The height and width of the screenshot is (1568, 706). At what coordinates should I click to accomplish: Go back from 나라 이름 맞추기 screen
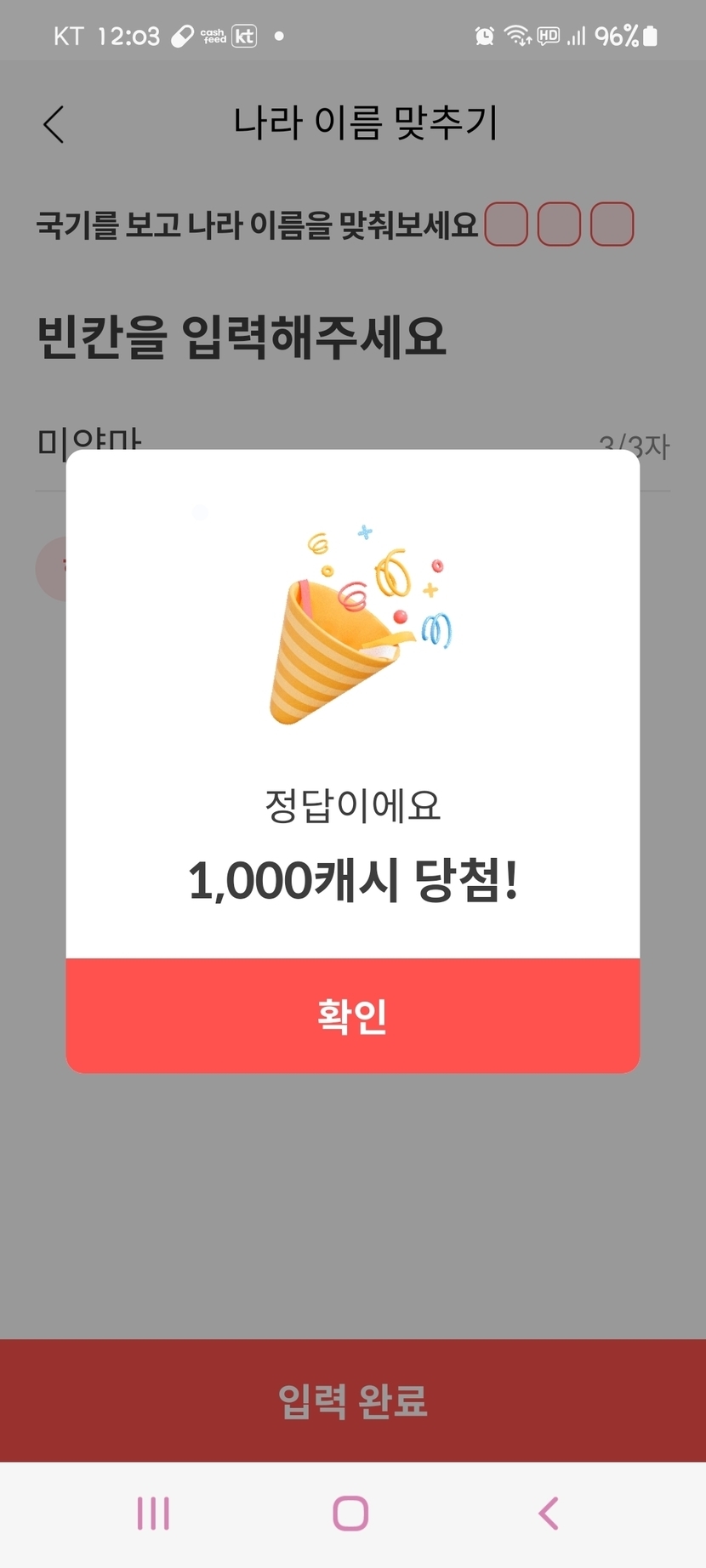tap(54, 125)
